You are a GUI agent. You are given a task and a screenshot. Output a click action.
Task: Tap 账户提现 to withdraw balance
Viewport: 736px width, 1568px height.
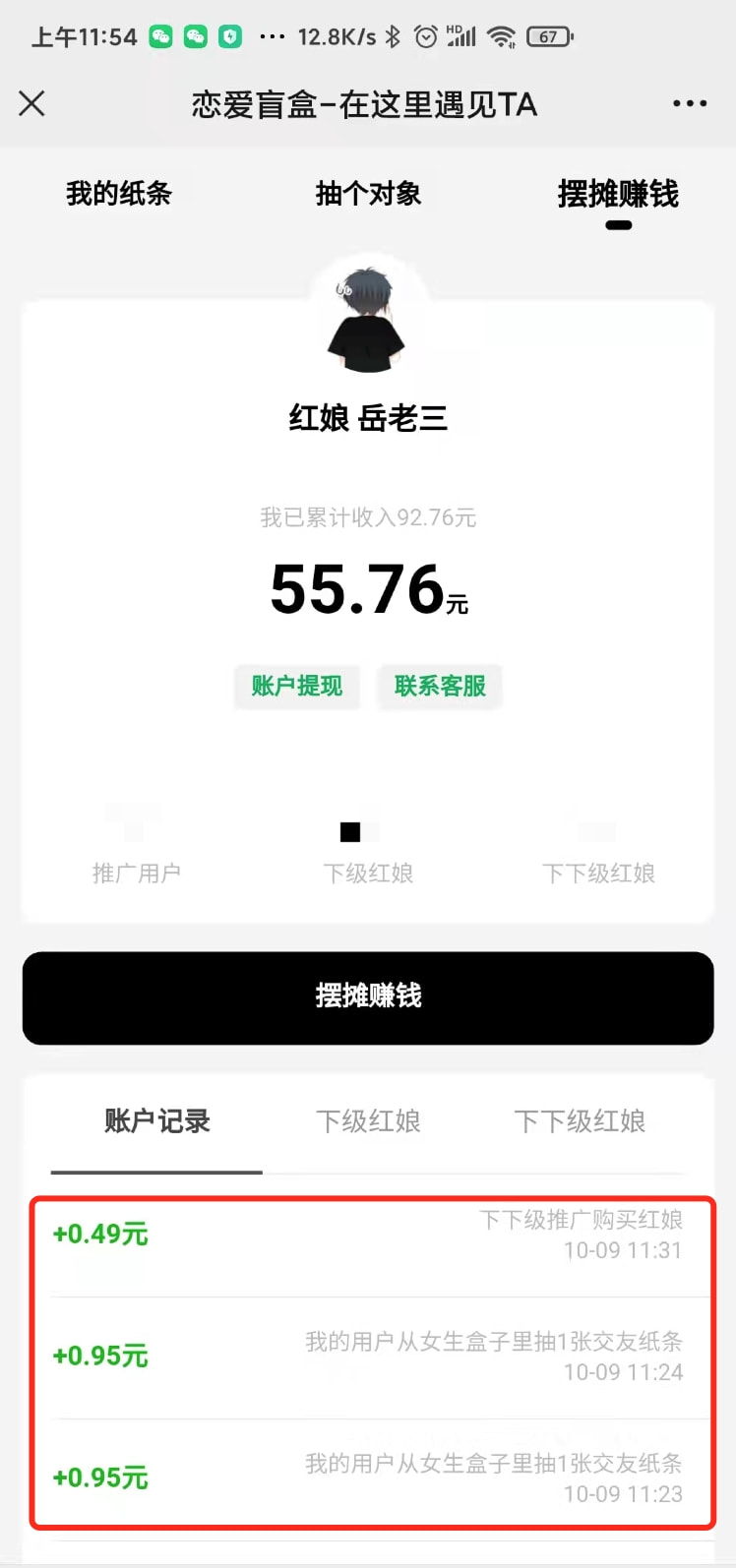[296, 686]
